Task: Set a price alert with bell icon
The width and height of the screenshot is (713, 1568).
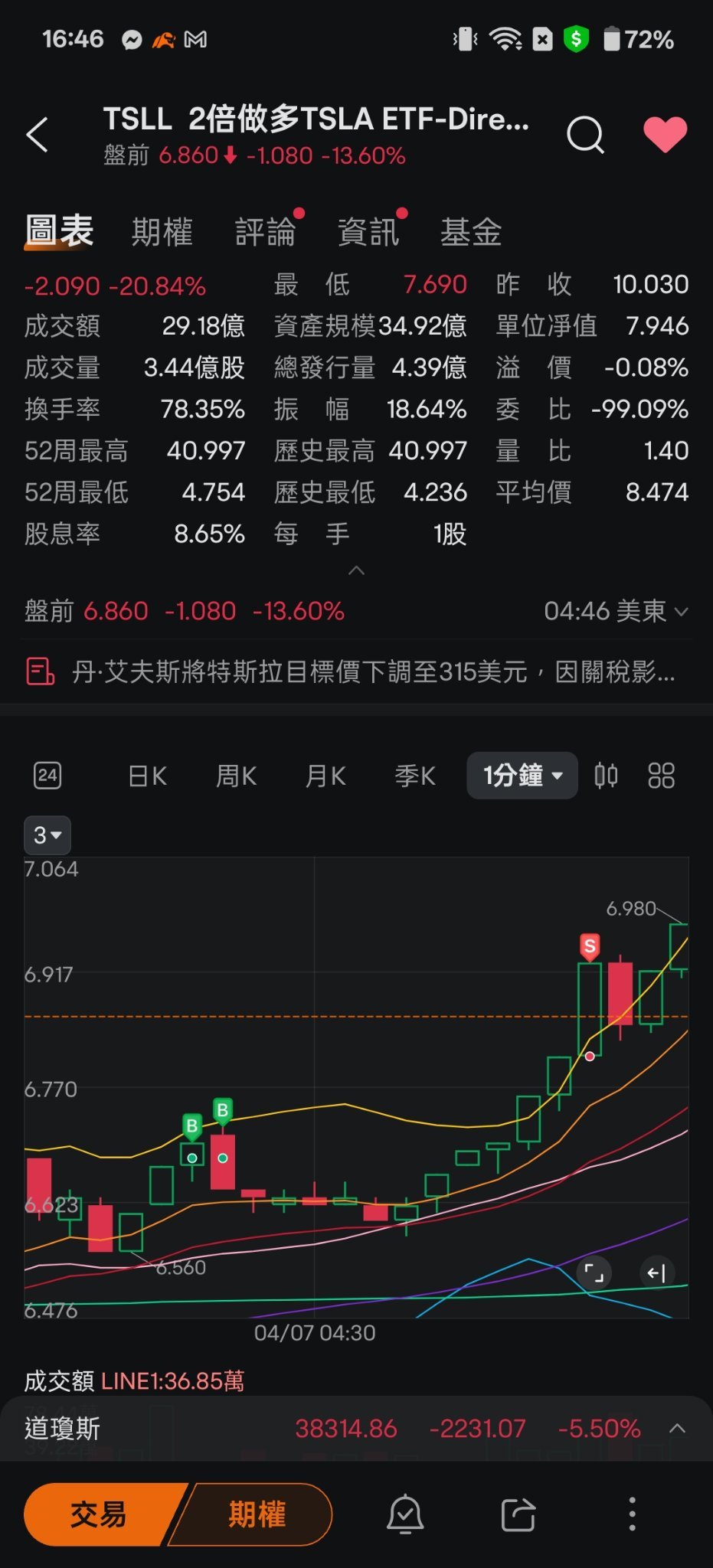Action: click(x=405, y=1514)
